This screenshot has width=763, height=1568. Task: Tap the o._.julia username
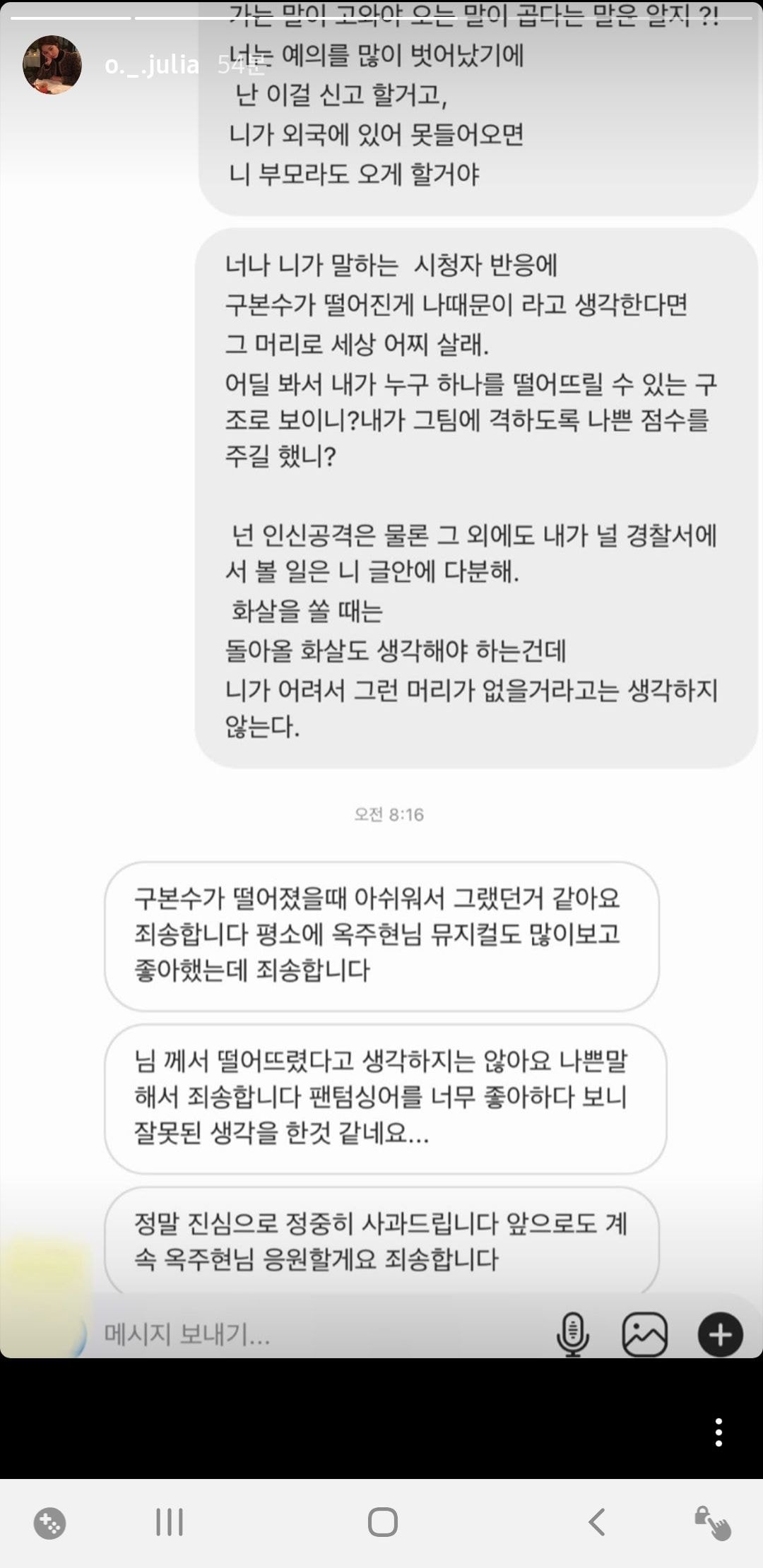(x=151, y=65)
